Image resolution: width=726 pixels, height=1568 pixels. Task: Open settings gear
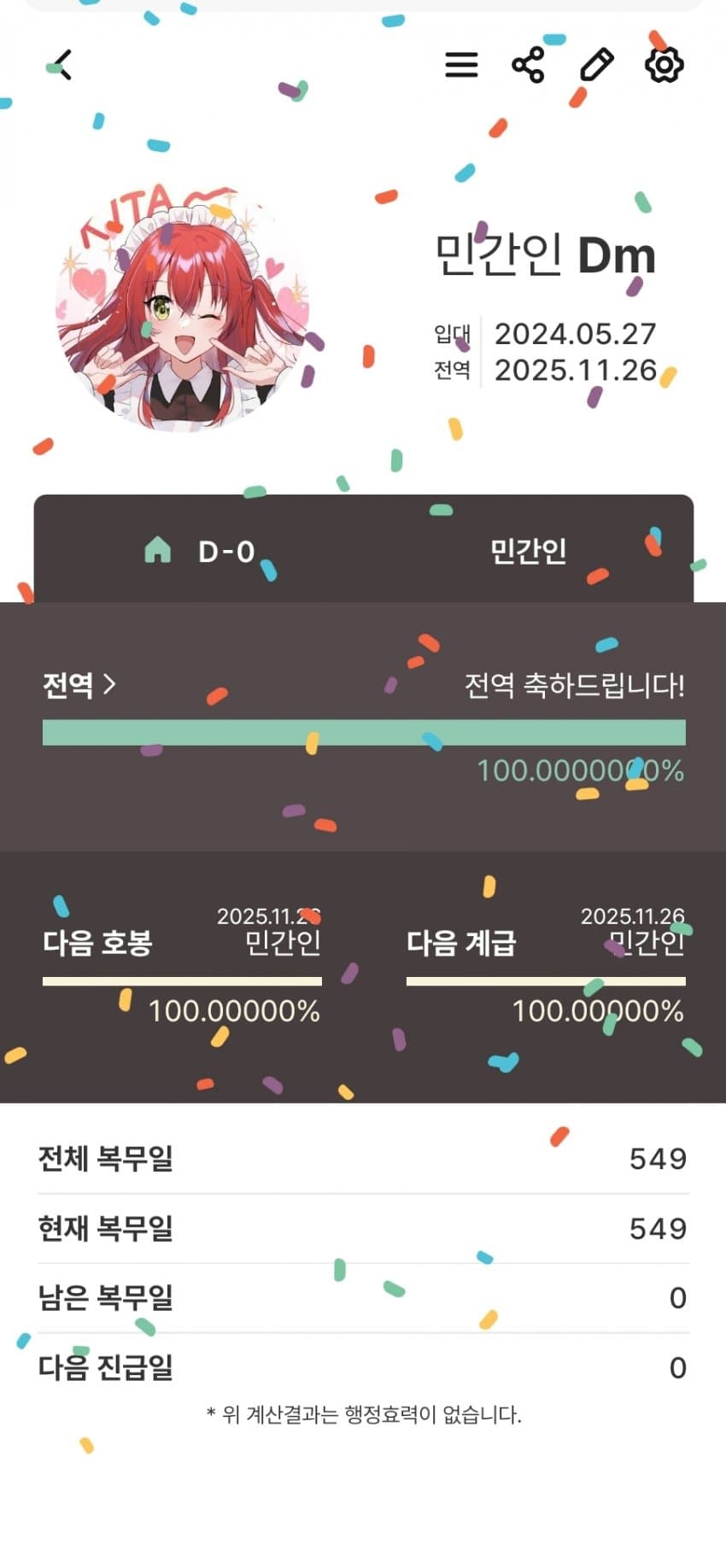(664, 65)
